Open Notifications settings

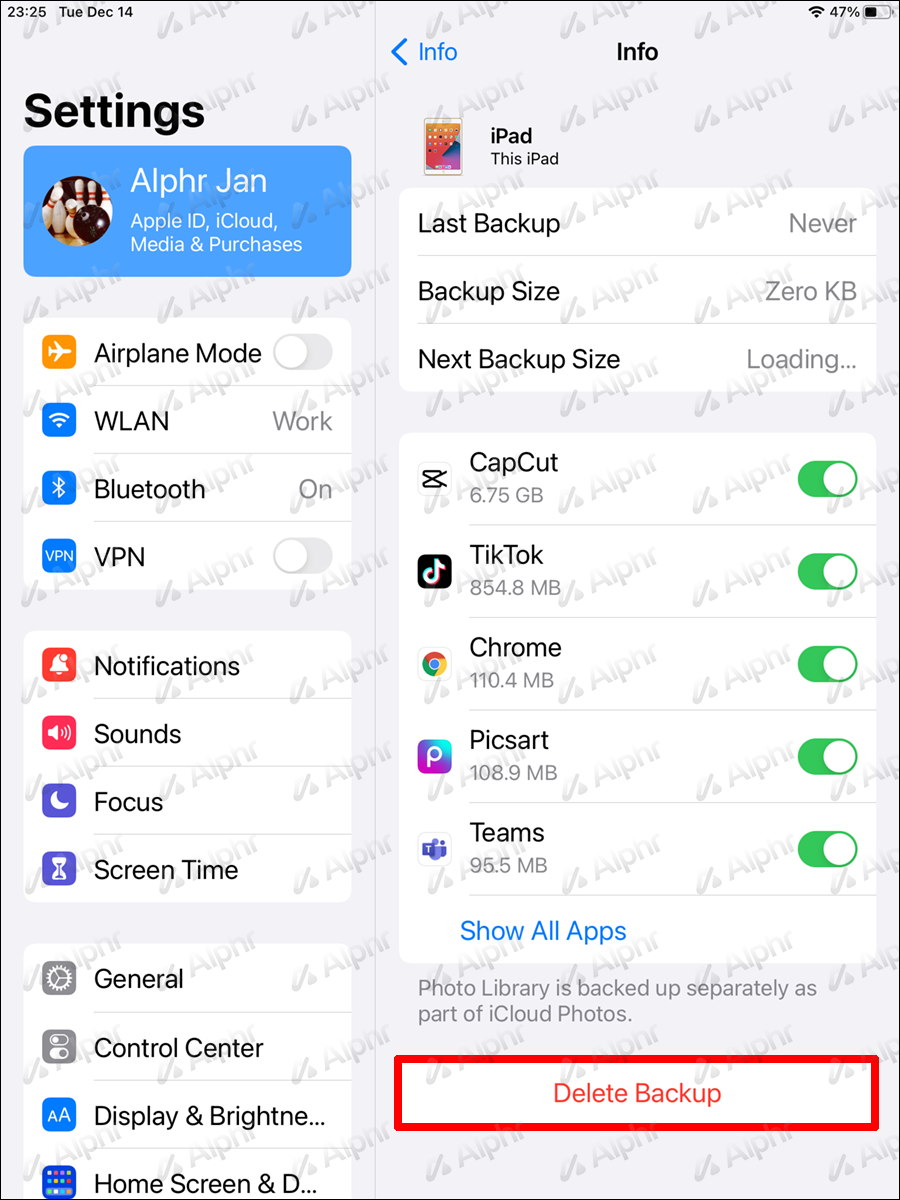coord(187,666)
